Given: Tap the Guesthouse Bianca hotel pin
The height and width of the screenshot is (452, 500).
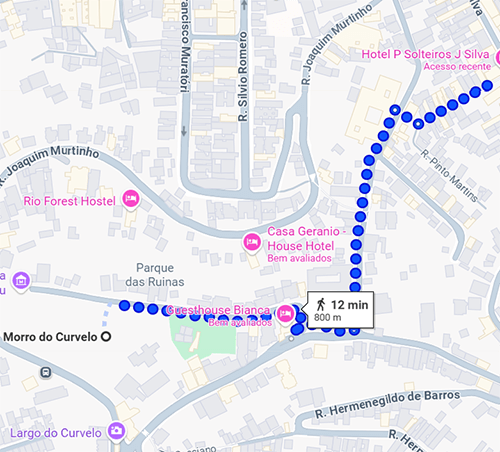Looking at the screenshot, I should (285, 314).
